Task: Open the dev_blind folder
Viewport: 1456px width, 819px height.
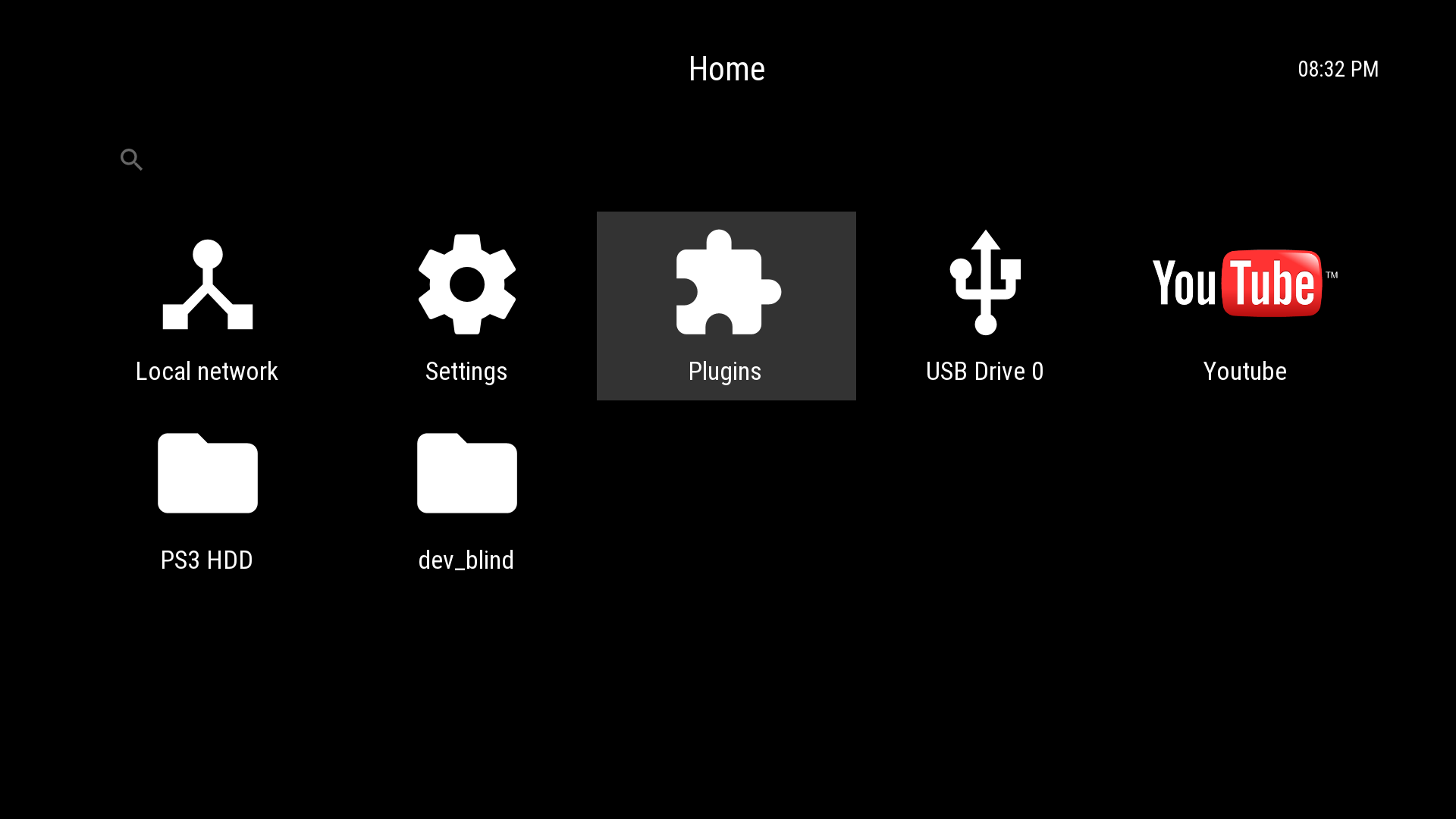Action: point(466,494)
